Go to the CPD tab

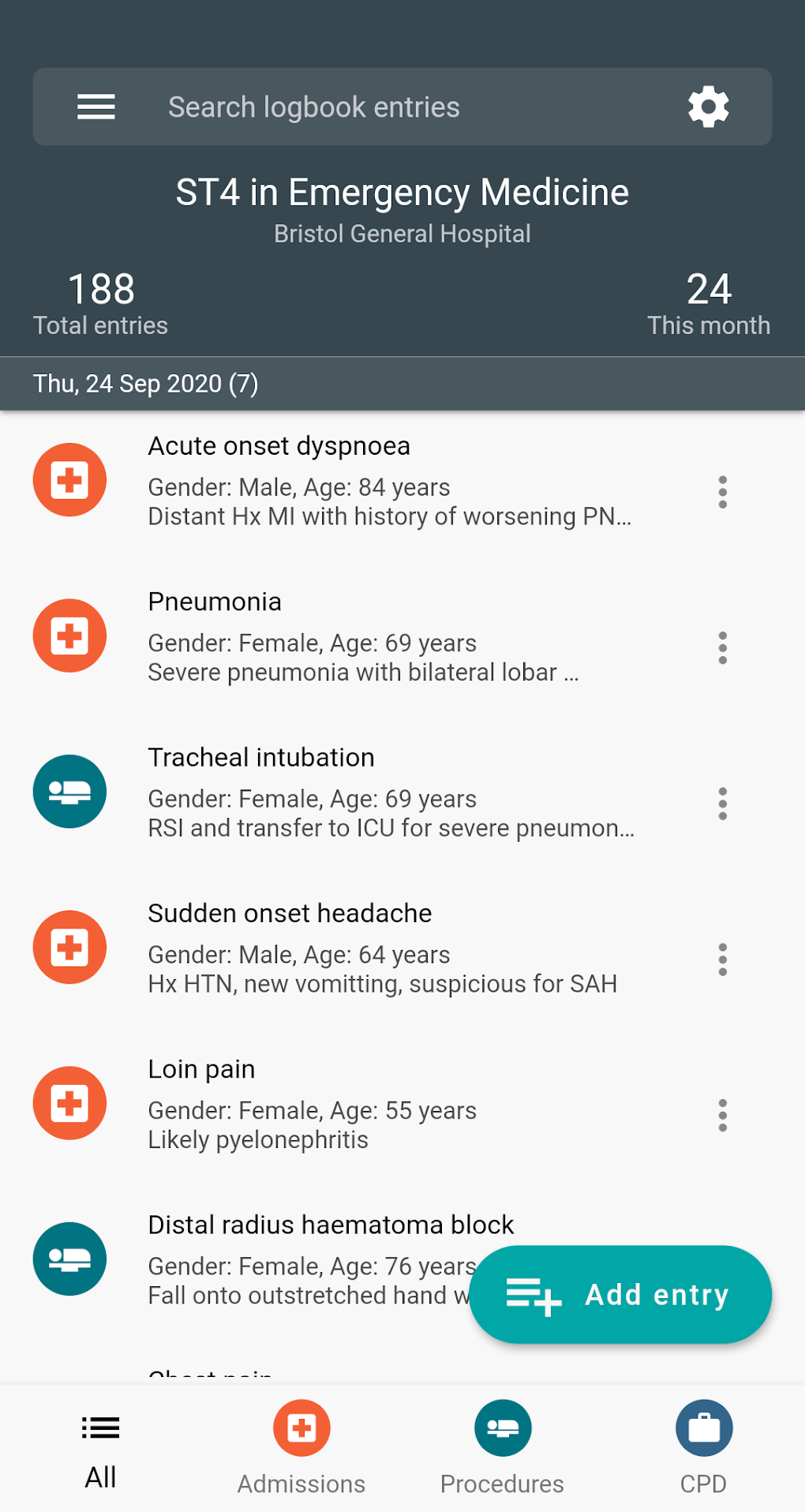pyautogui.click(x=704, y=1448)
